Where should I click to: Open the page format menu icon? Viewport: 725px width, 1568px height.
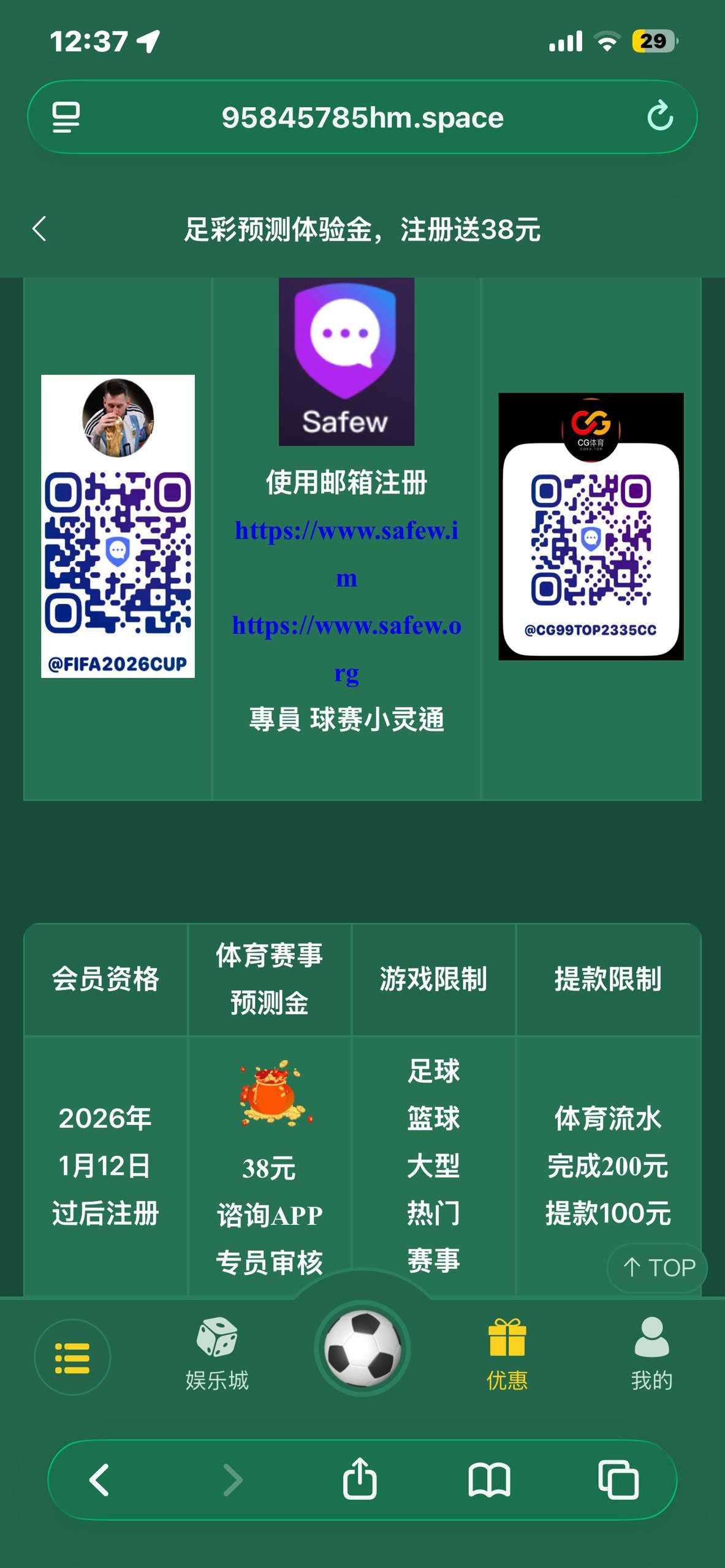pos(66,117)
